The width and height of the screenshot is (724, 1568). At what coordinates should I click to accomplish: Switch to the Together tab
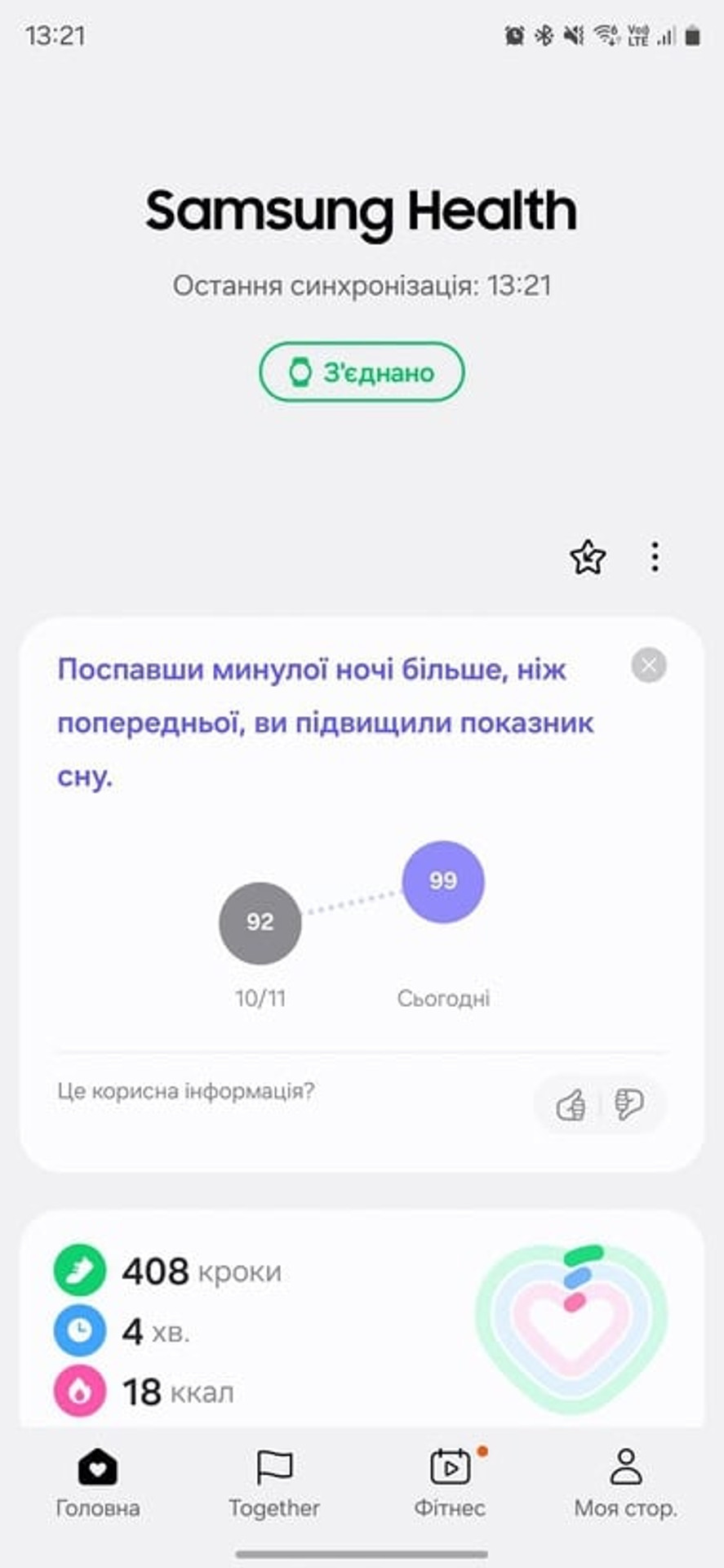[x=274, y=1482]
